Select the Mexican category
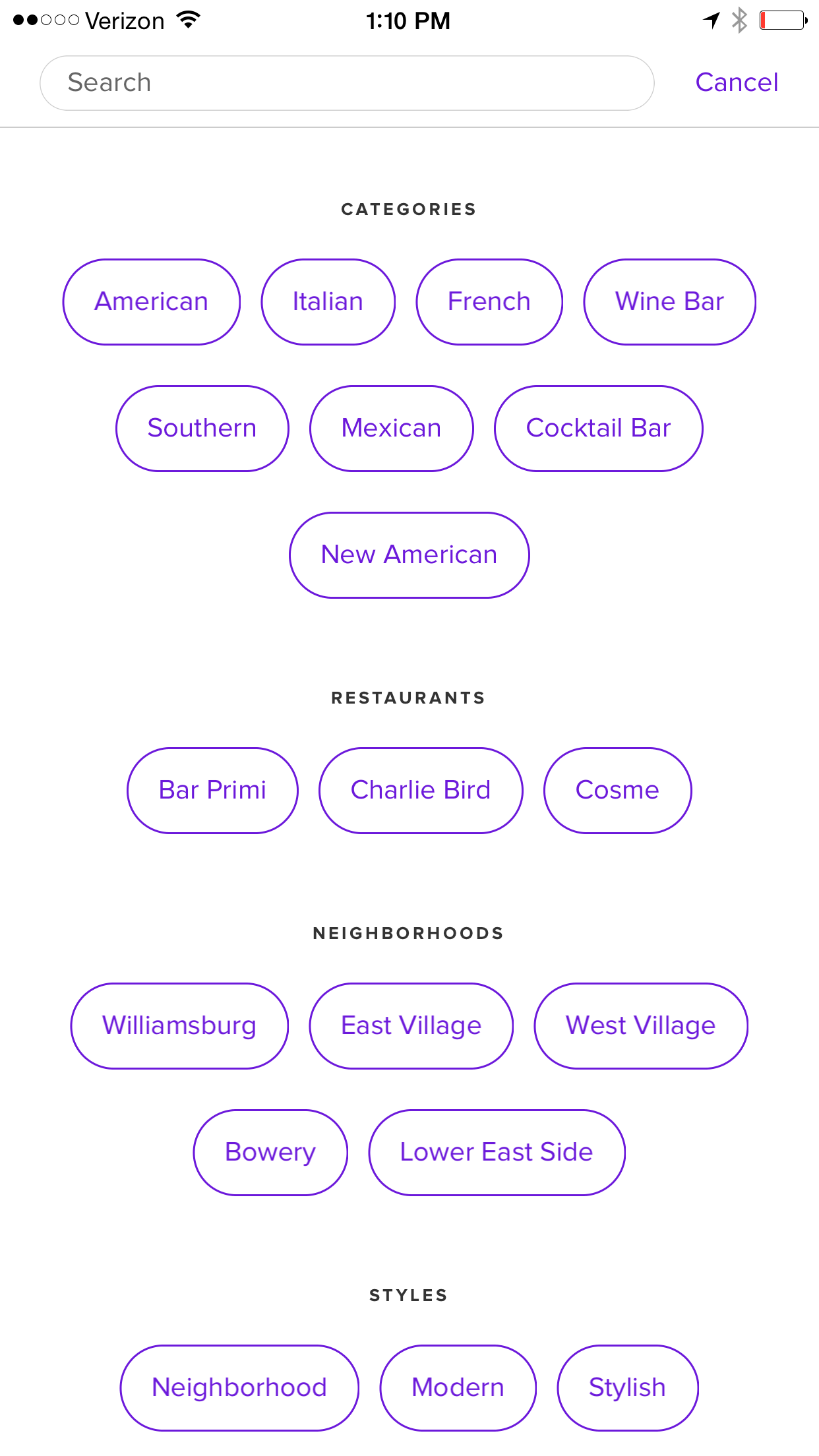The width and height of the screenshot is (819, 1456). pos(392,429)
